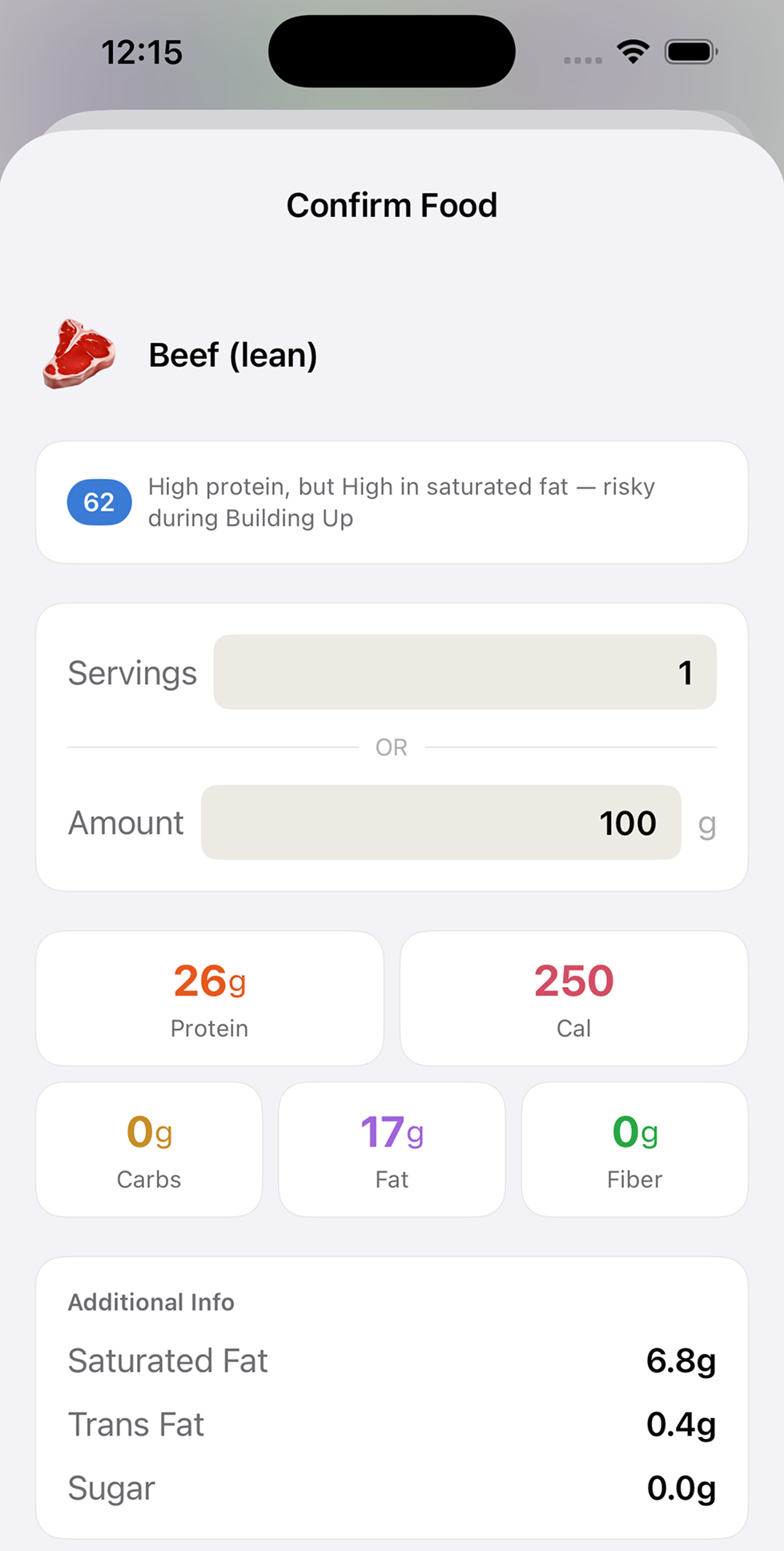
Task: Select the Servings input showing 1
Action: (464, 673)
